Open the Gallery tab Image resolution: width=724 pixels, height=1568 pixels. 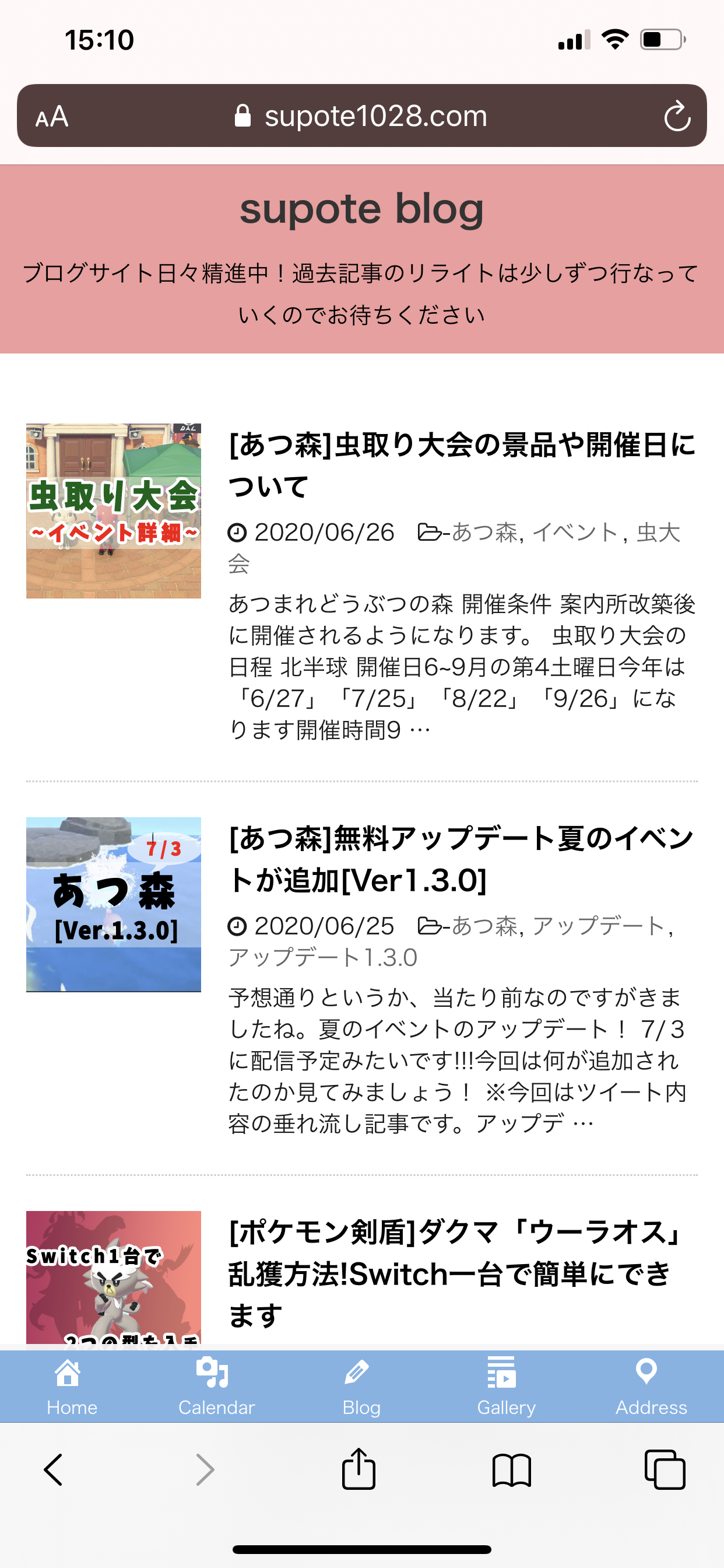506,1386
